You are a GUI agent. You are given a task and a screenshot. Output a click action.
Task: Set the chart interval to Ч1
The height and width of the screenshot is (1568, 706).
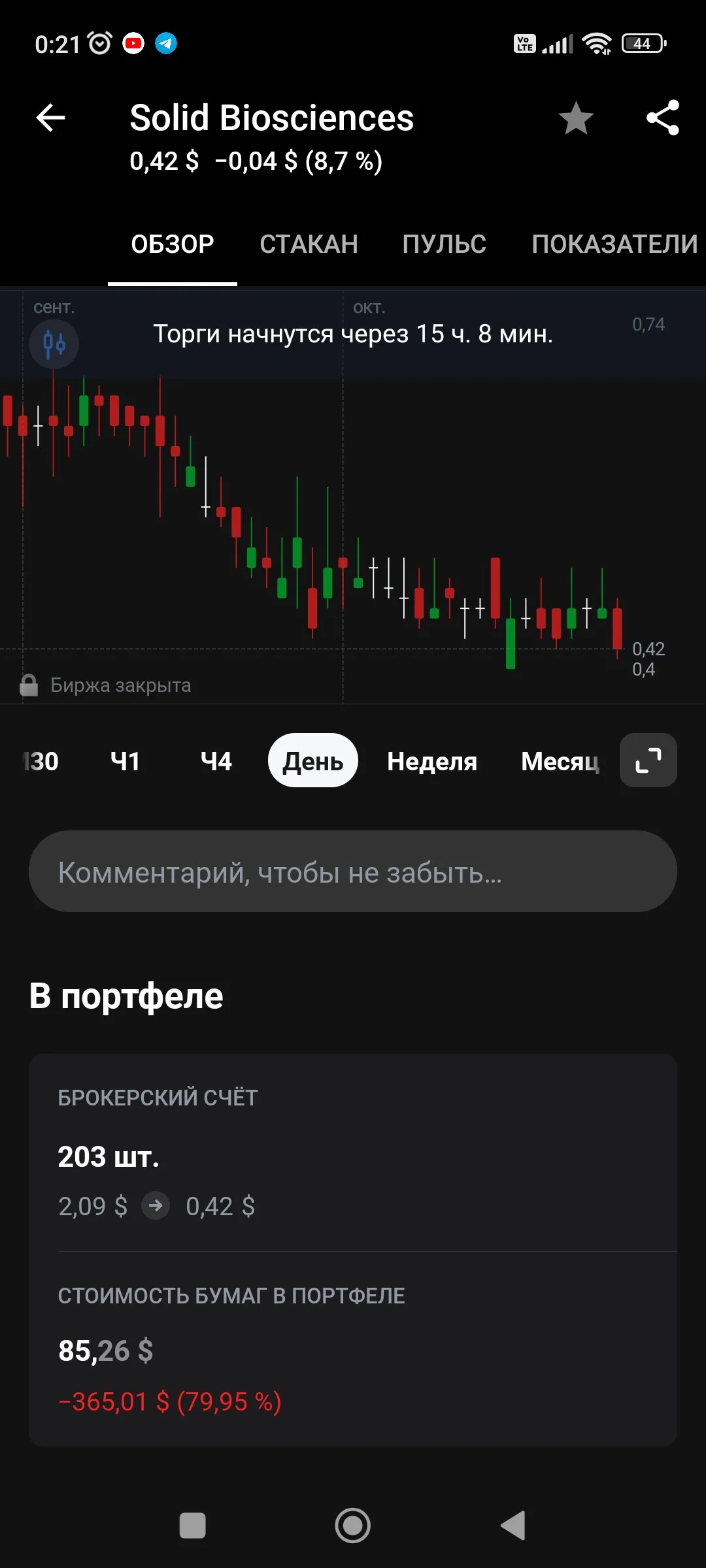[x=125, y=761]
